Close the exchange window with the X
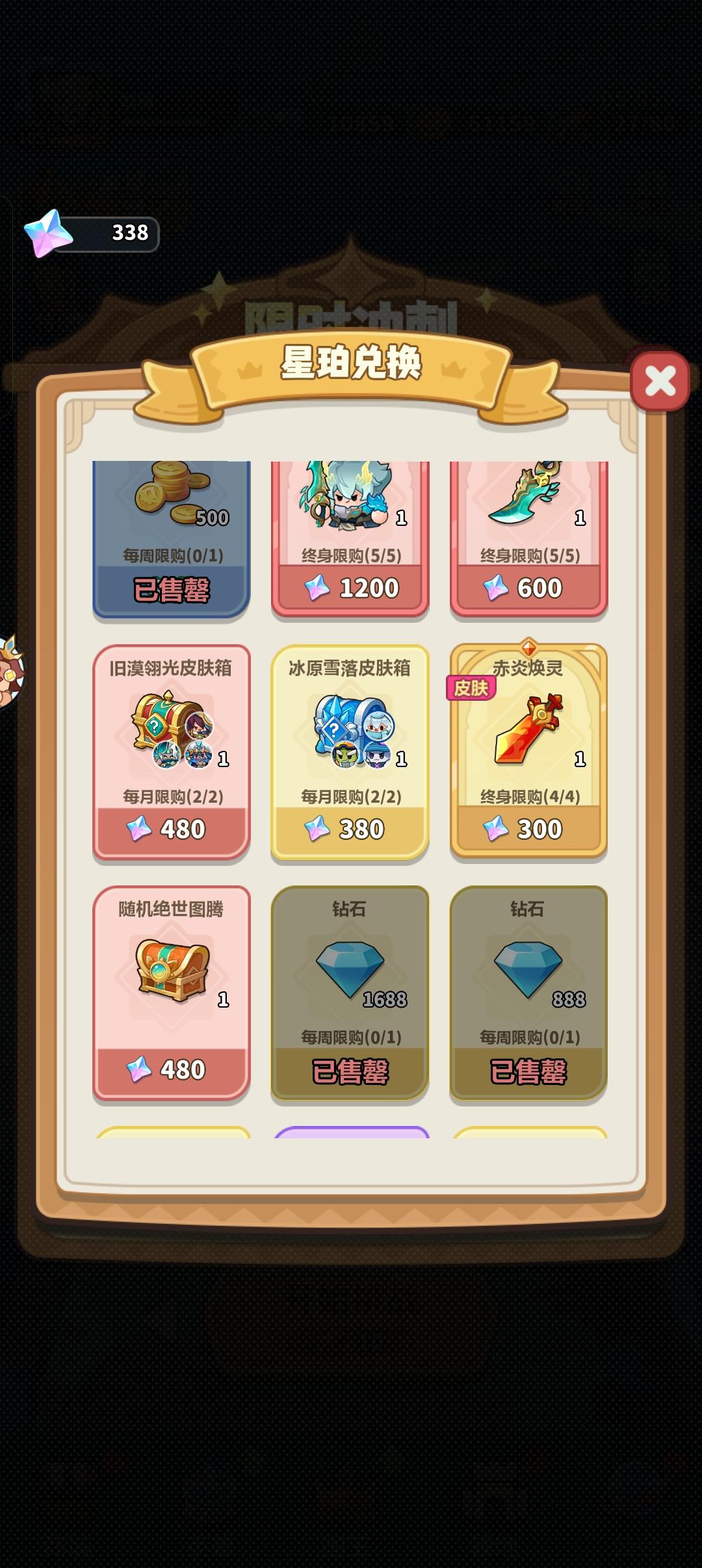 [x=658, y=381]
